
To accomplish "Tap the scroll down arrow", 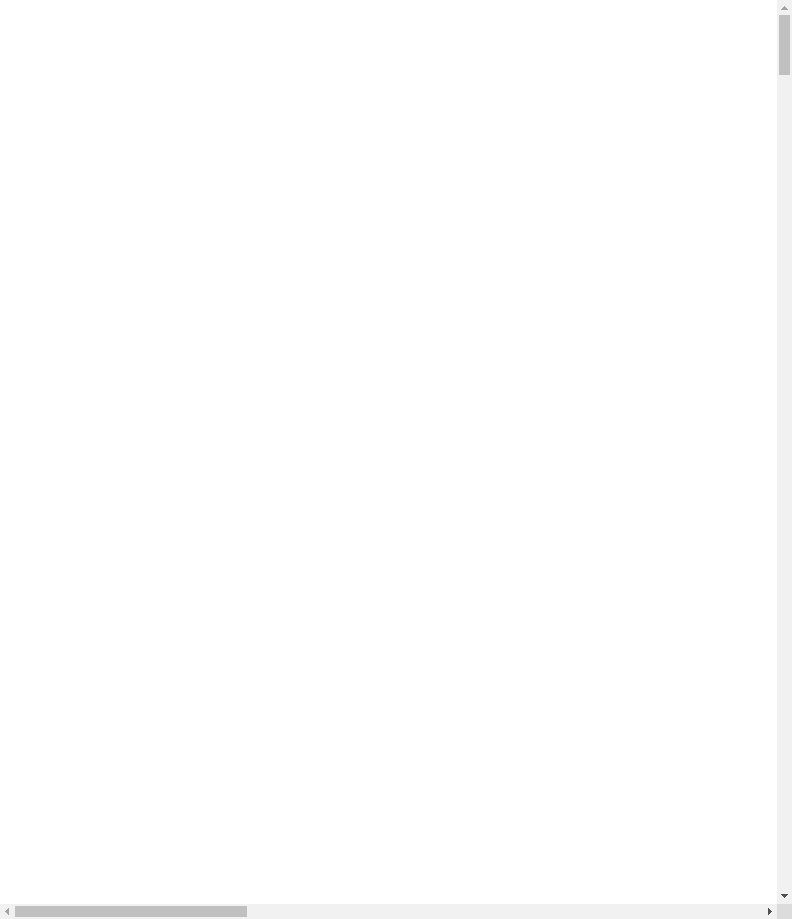I will click(784, 896).
